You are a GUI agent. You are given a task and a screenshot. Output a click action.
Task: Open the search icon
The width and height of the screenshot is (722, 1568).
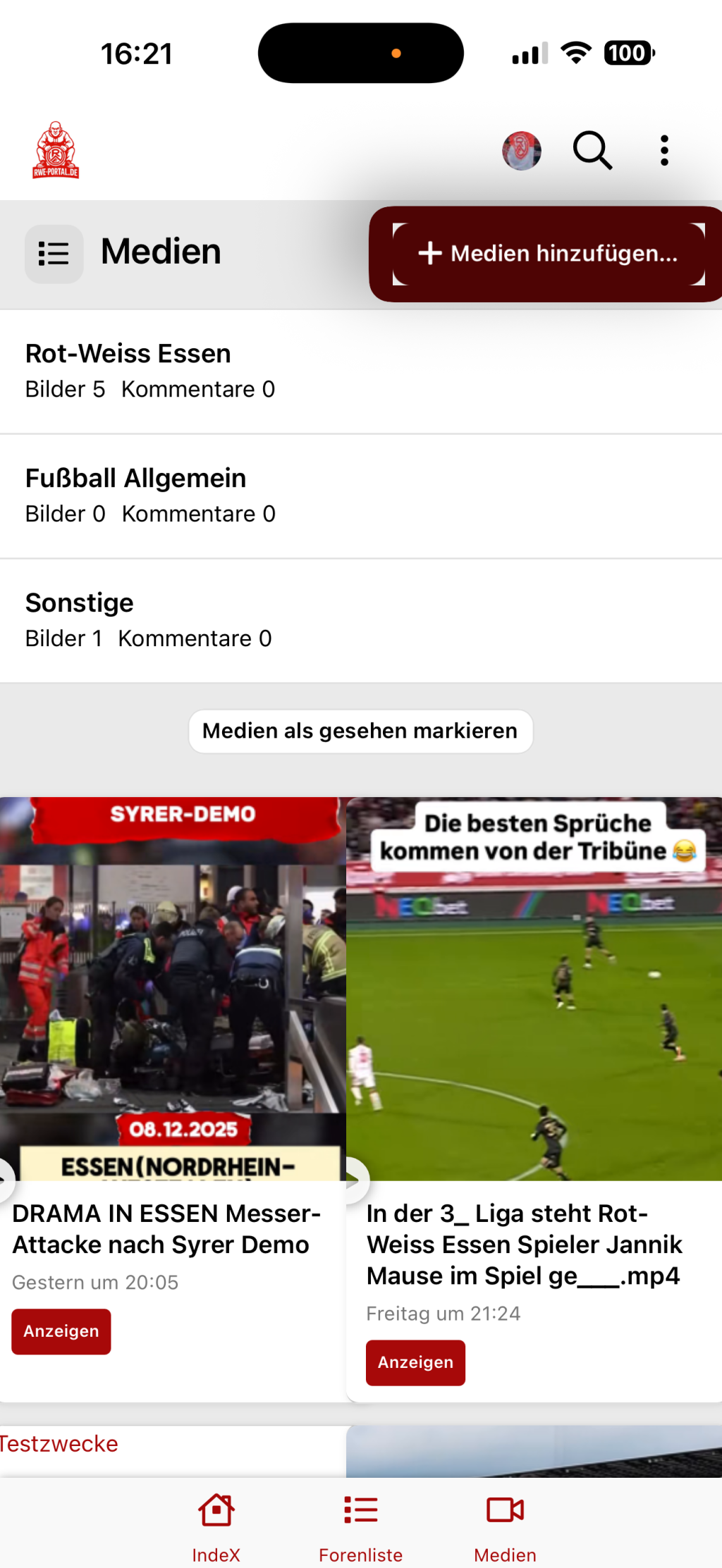(592, 150)
